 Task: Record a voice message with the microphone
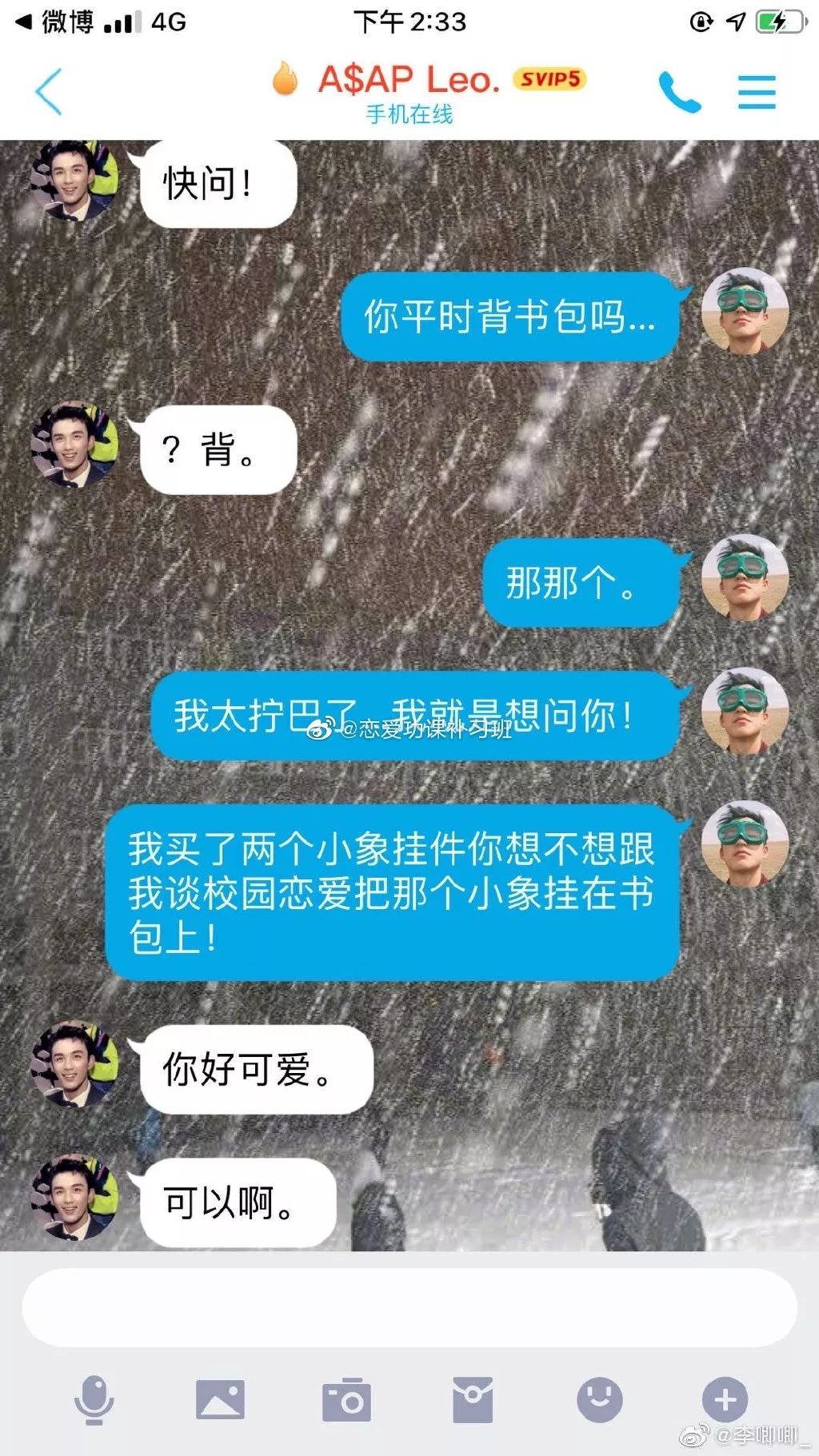tap(94, 1399)
